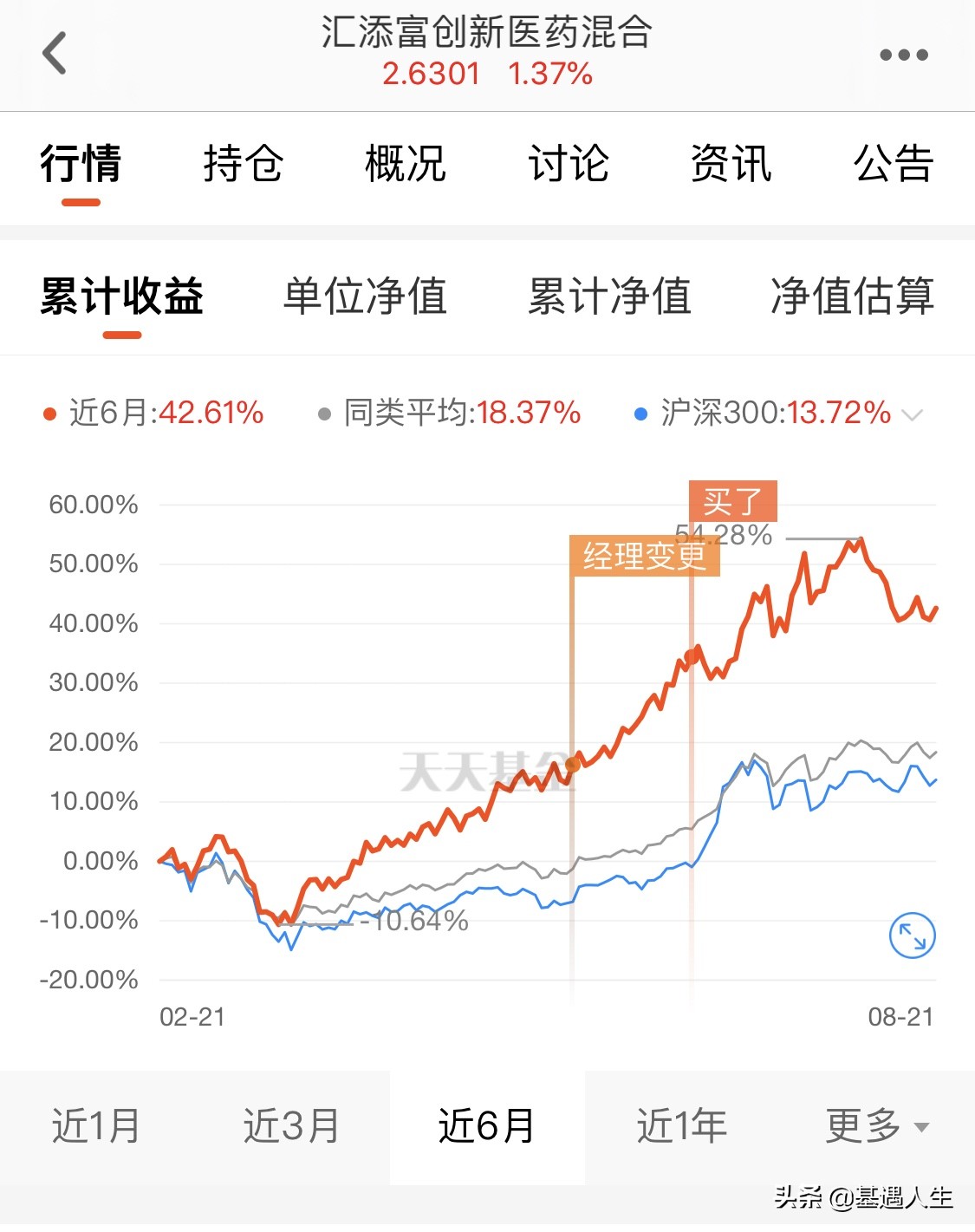975x1232 pixels.
Task: Select the 近1月 time range
Action: click(96, 1126)
